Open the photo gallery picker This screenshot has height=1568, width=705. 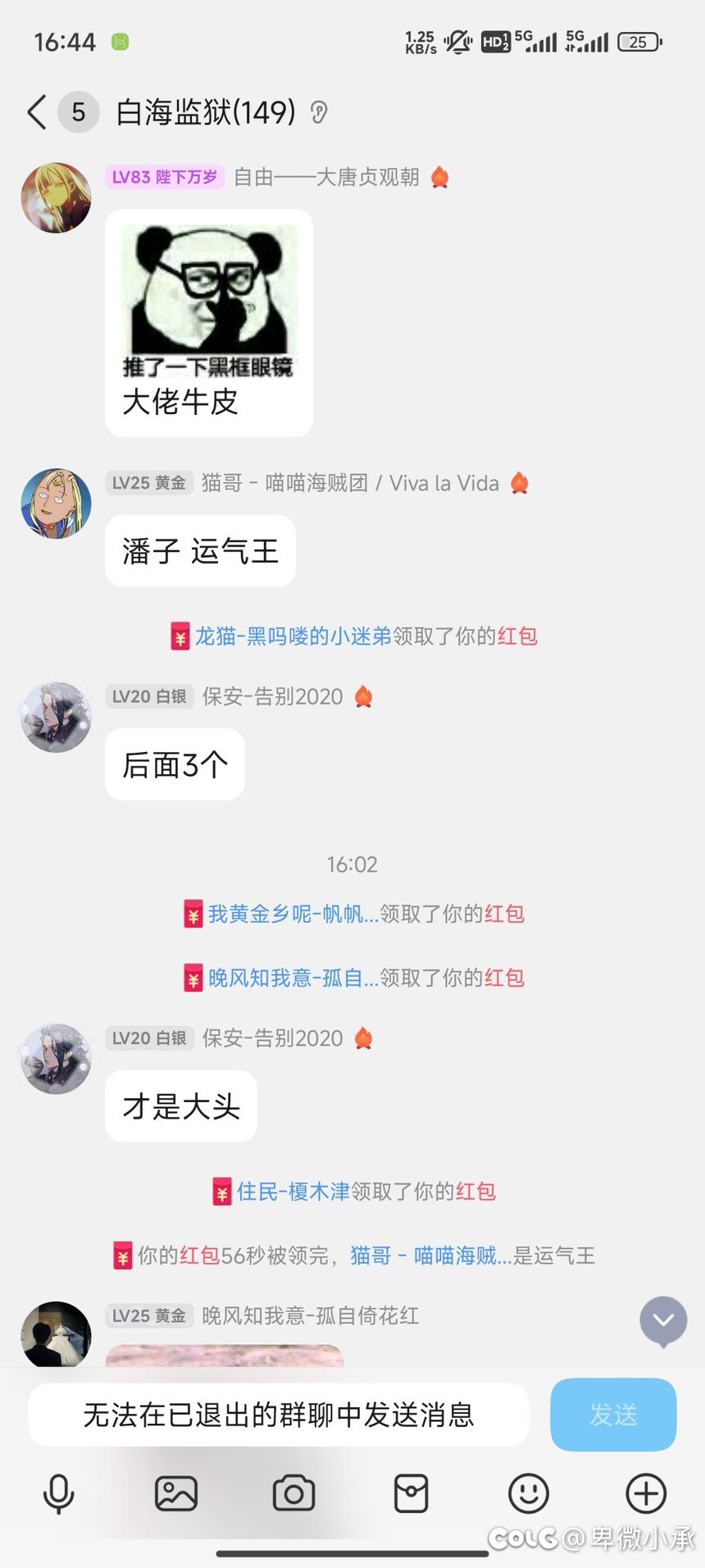click(x=176, y=1493)
